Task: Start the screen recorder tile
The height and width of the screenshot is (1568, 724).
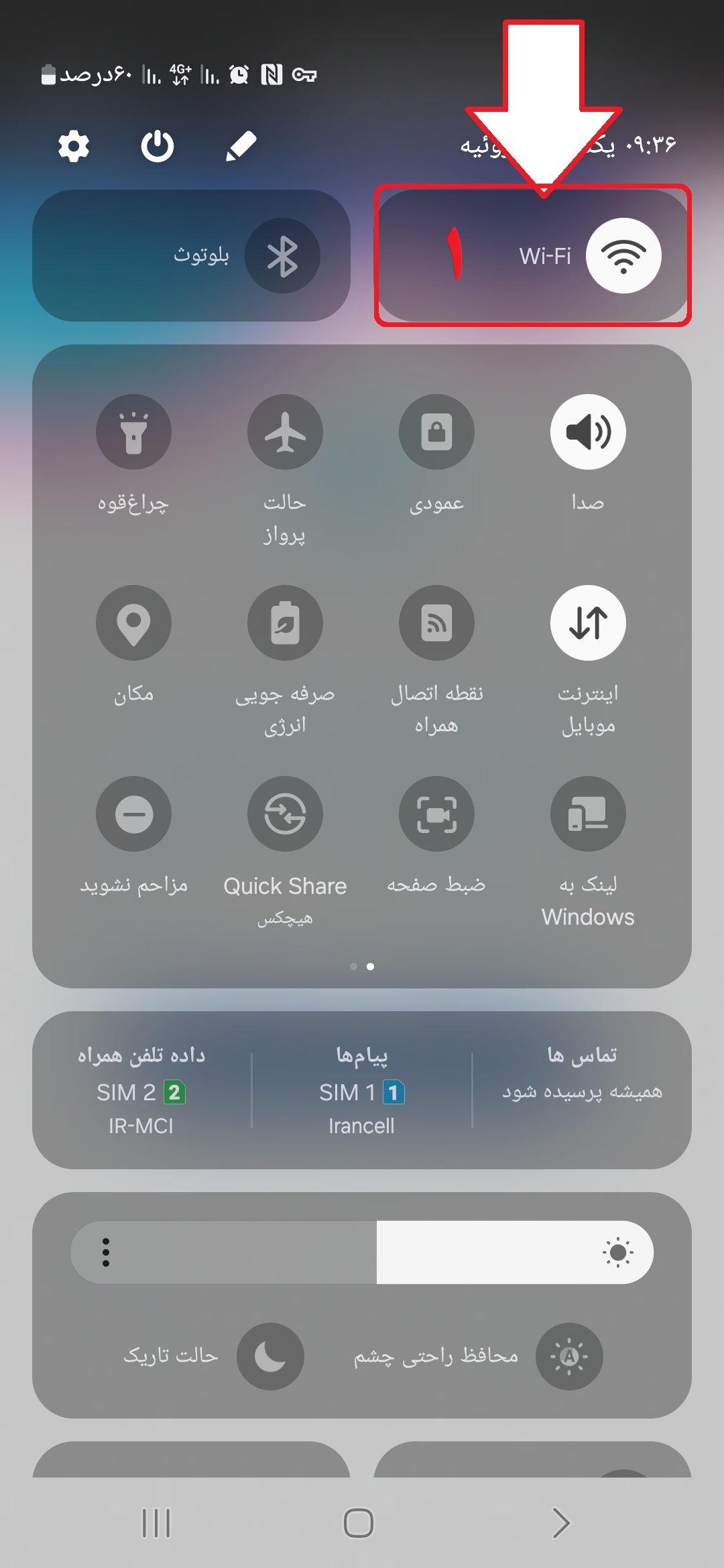Action: tap(436, 814)
